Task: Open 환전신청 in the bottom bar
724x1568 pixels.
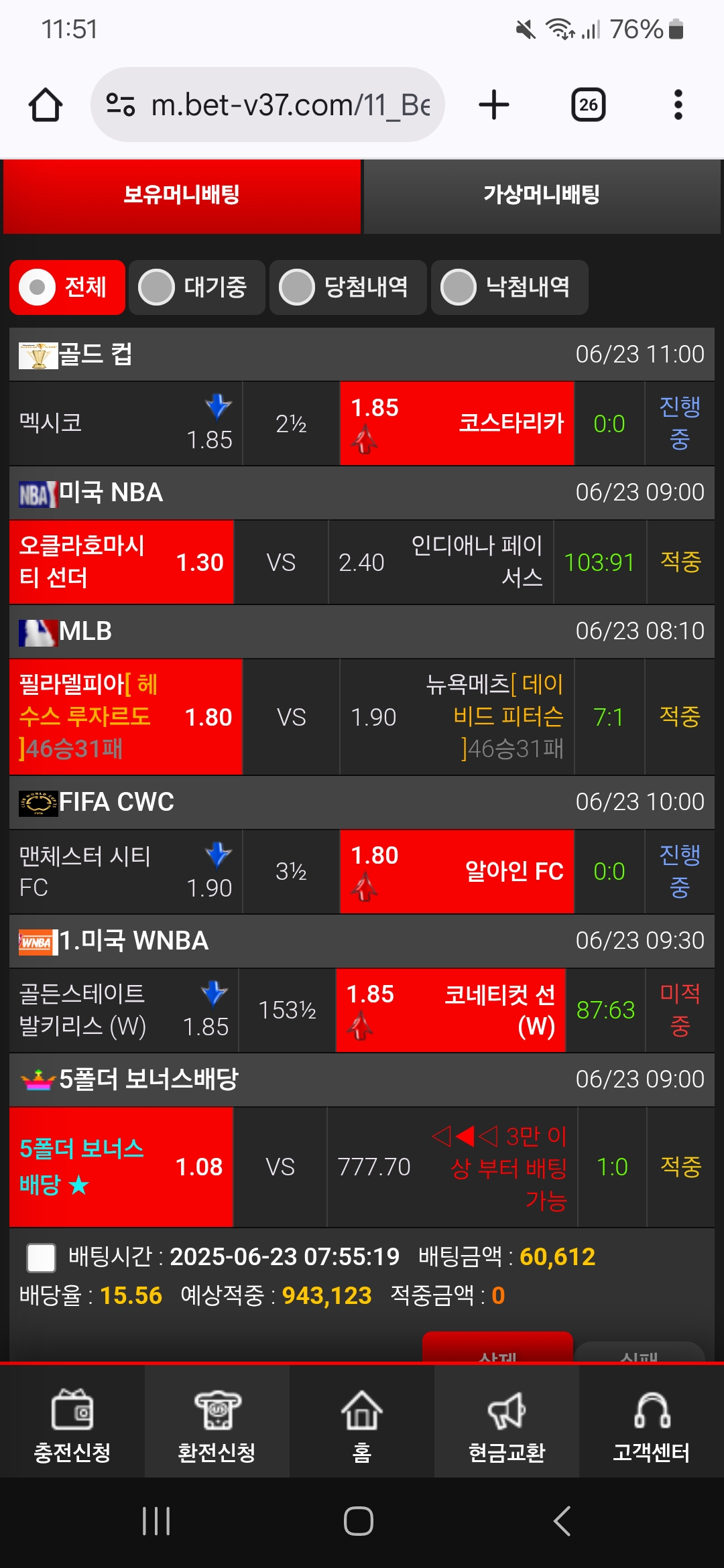Action: pyautogui.click(x=217, y=1424)
